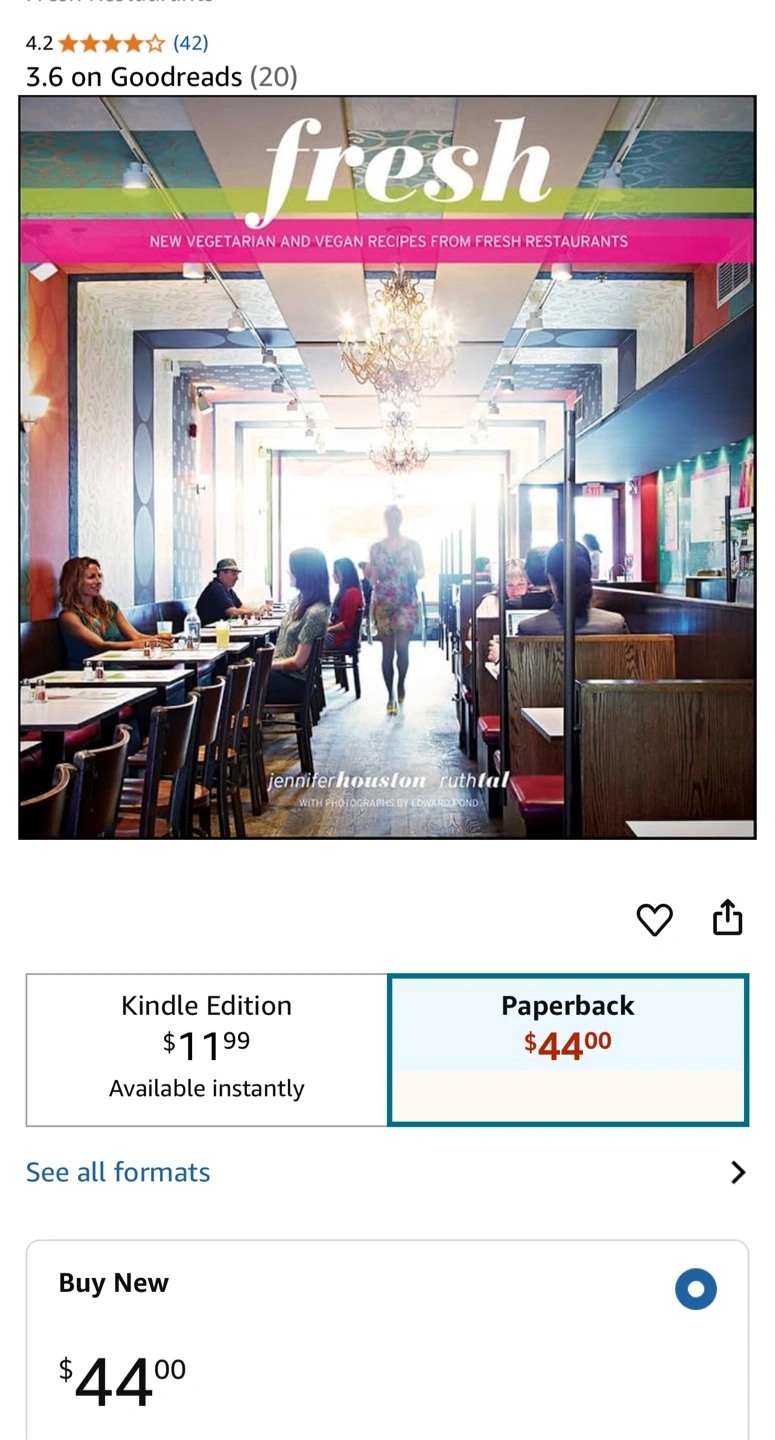Share this book listing
775x1440 pixels.
pos(727,917)
